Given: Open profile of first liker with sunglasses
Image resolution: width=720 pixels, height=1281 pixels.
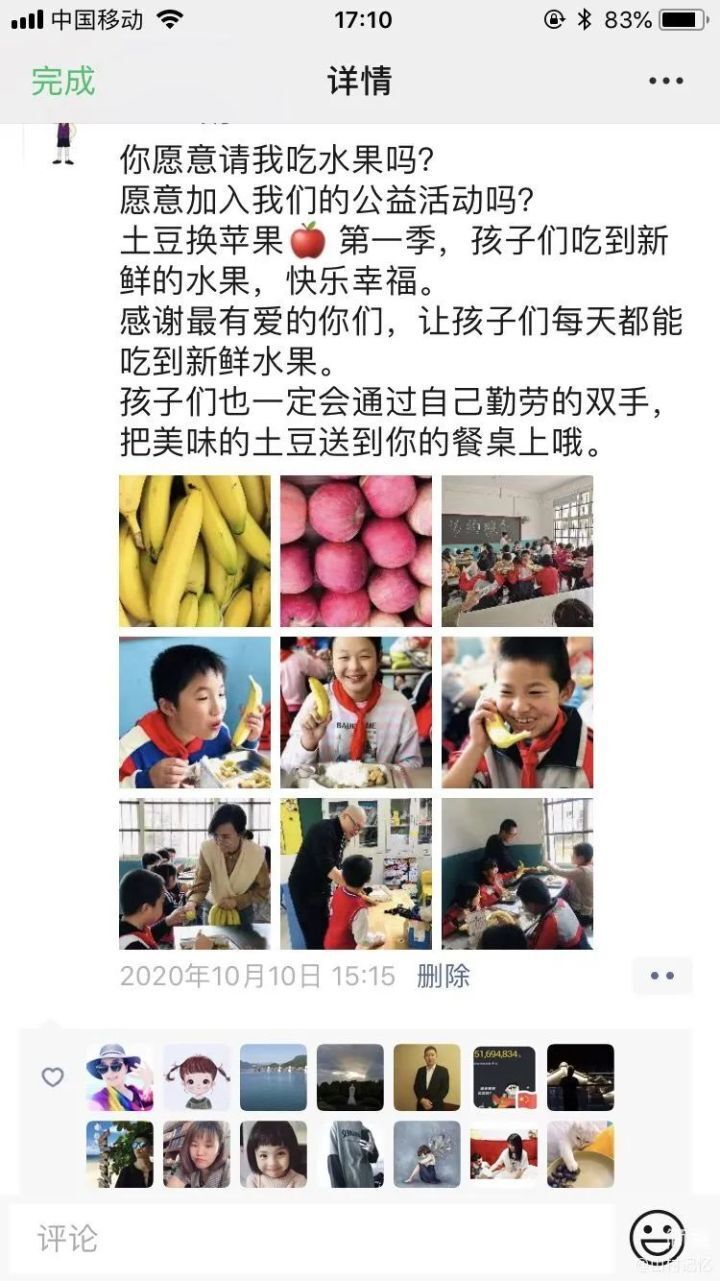Looking at the screenshot, I should pos(120,1077).
